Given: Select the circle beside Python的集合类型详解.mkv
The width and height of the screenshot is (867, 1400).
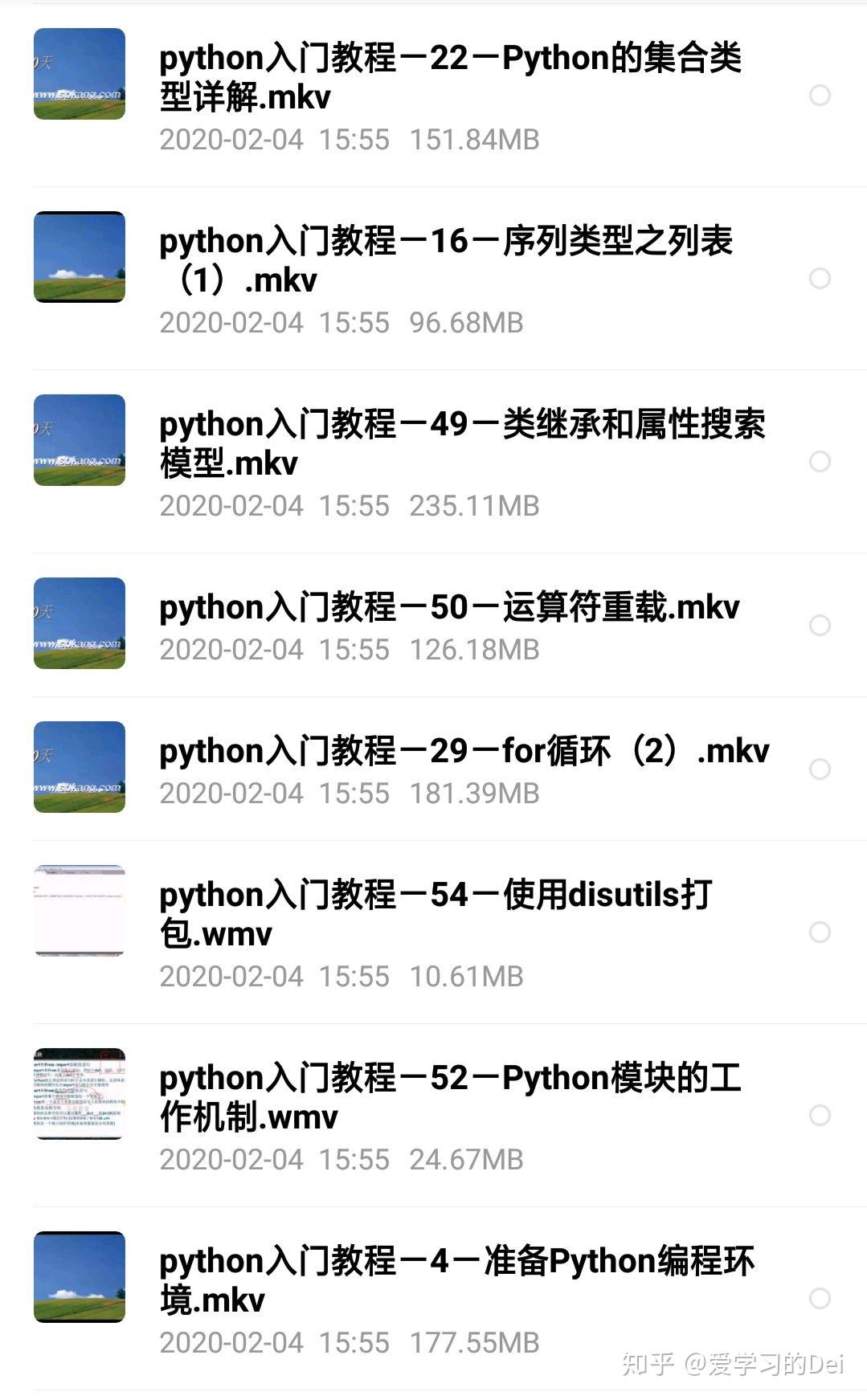Looking at the screenshot, I should tap(820, 96).
